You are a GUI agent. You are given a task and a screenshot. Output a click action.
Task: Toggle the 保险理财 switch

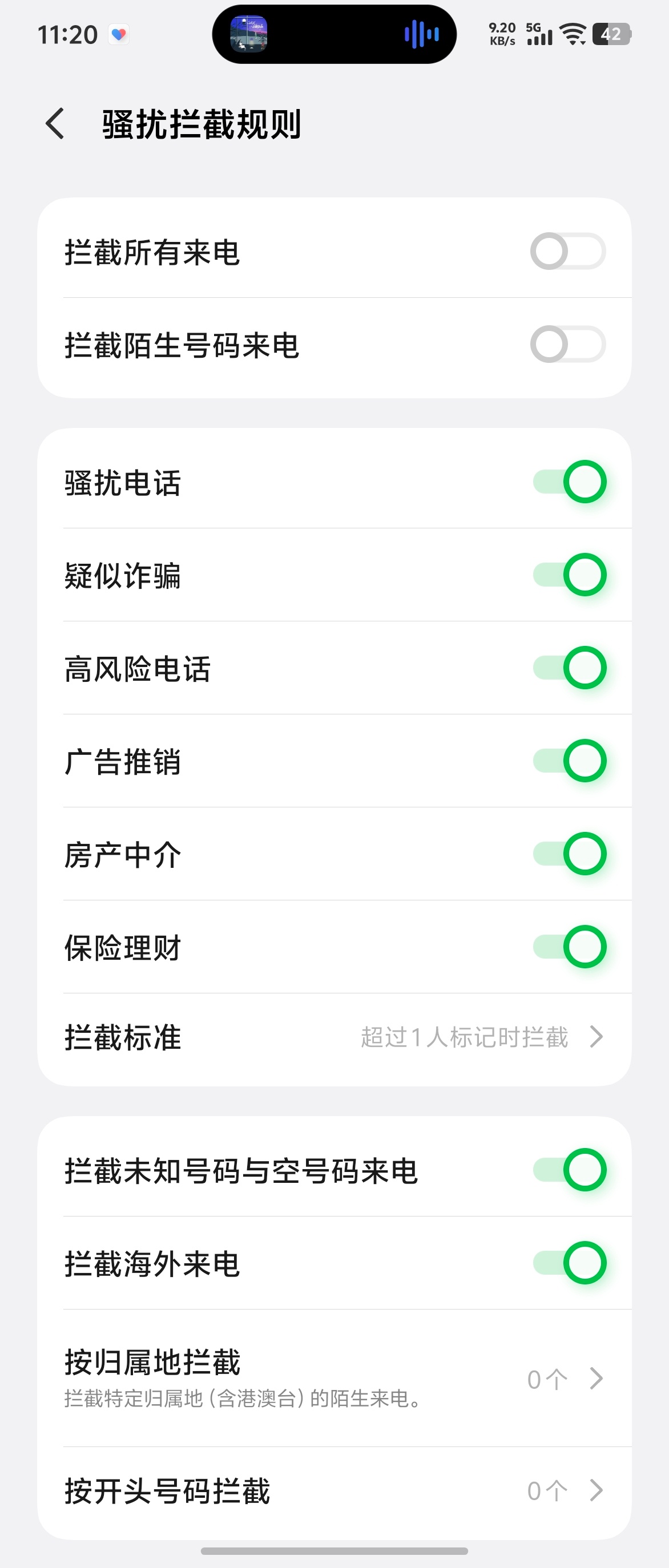click(569, 947)
